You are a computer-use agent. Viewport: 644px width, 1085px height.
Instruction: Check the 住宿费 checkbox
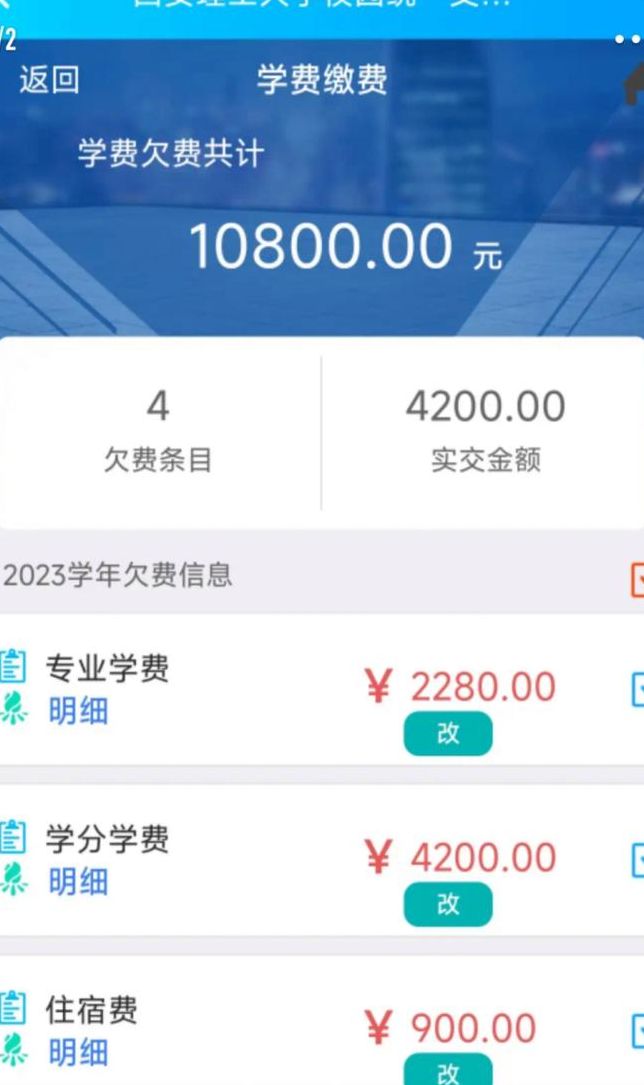click(638, 1031)
